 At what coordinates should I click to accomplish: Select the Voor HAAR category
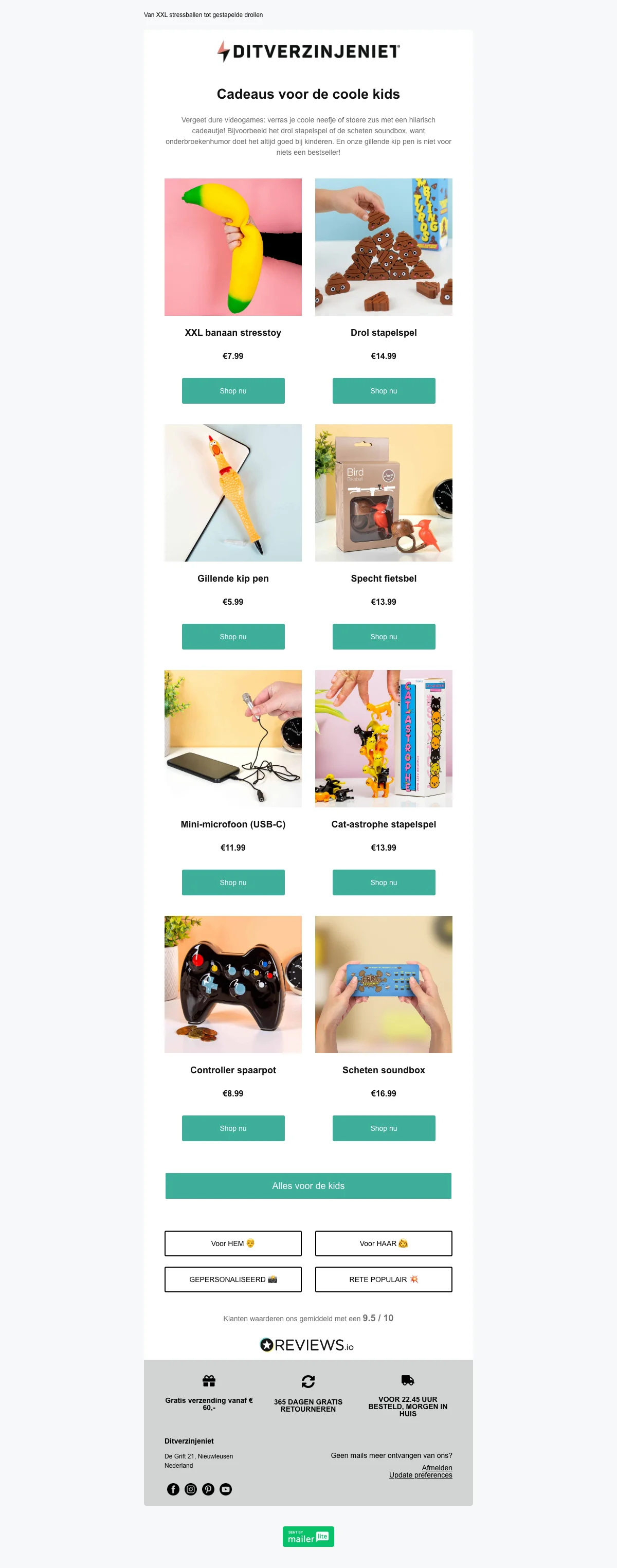point(384,1243)
